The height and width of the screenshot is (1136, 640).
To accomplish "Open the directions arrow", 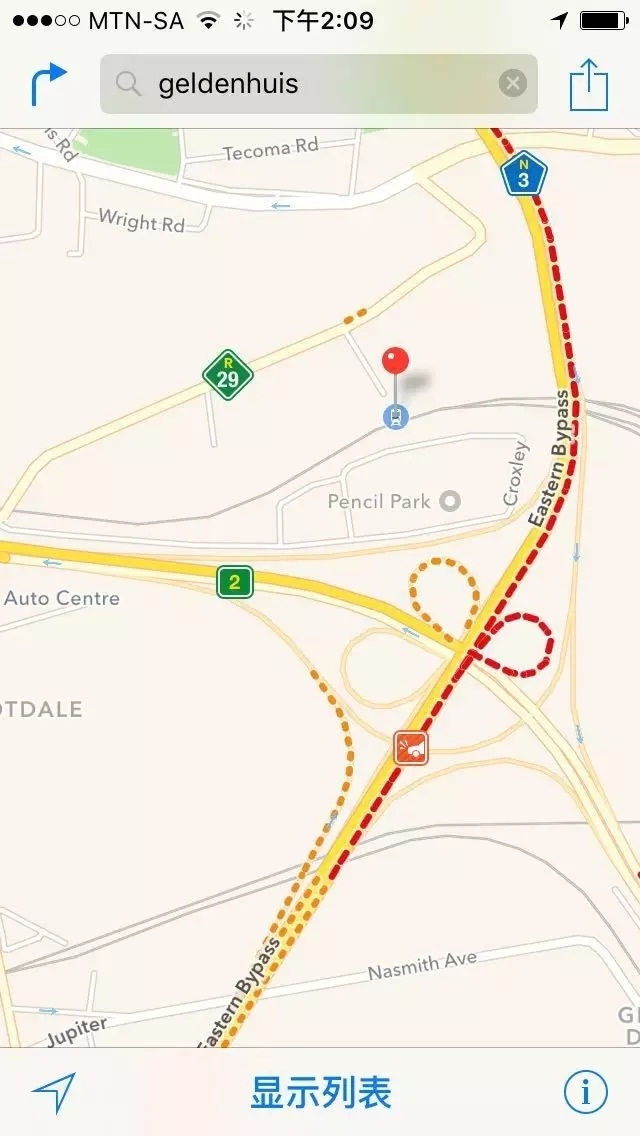I will [48, 84].
